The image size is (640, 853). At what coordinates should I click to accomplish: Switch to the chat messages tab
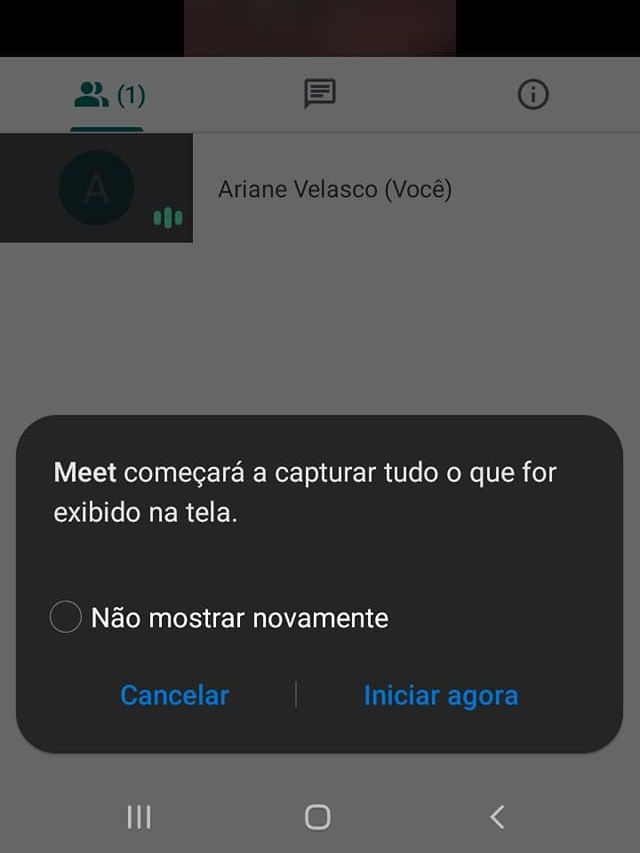pos(320,95)
